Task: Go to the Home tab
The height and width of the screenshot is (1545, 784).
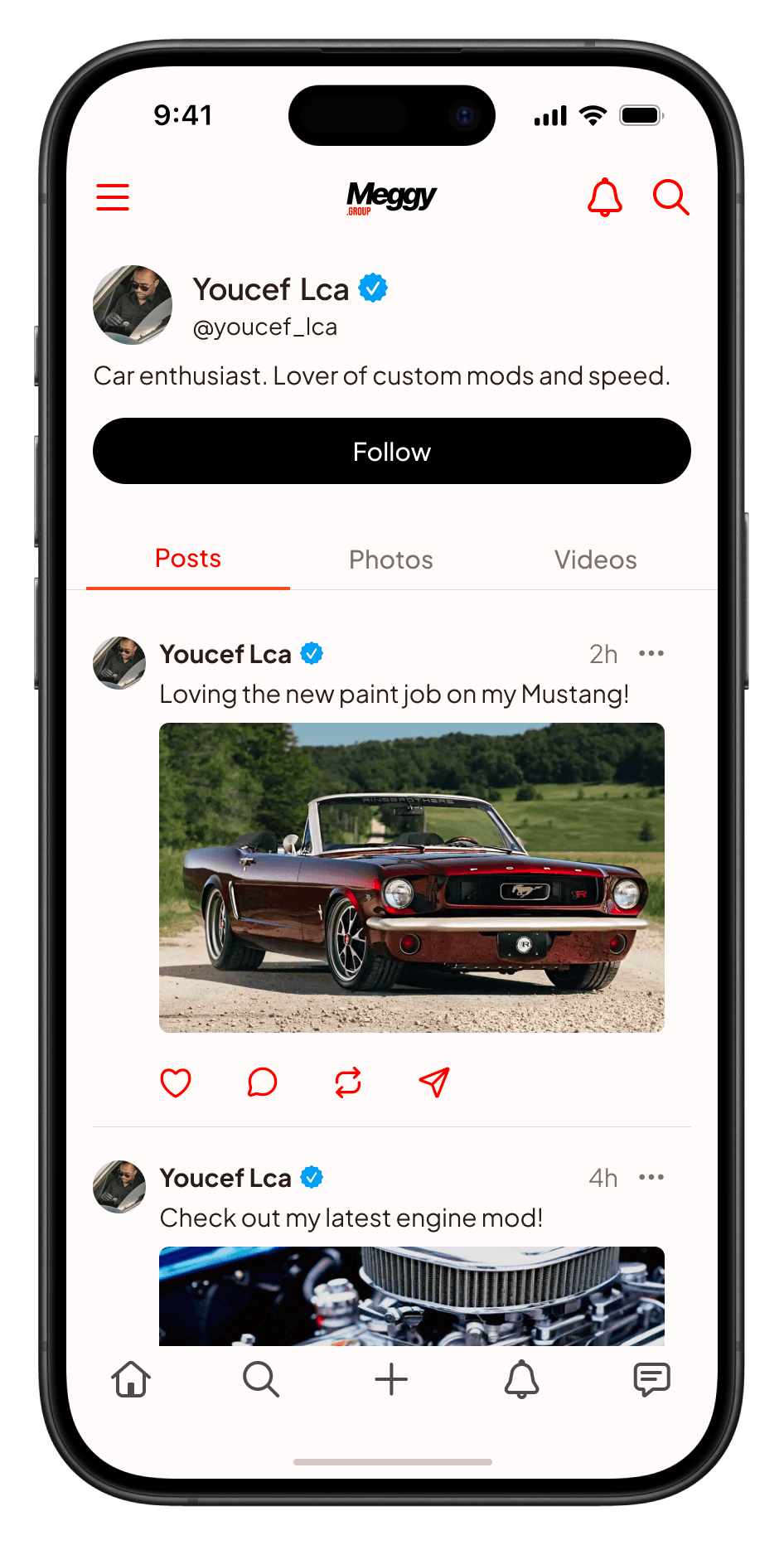Action: [x=131, y=1380]
